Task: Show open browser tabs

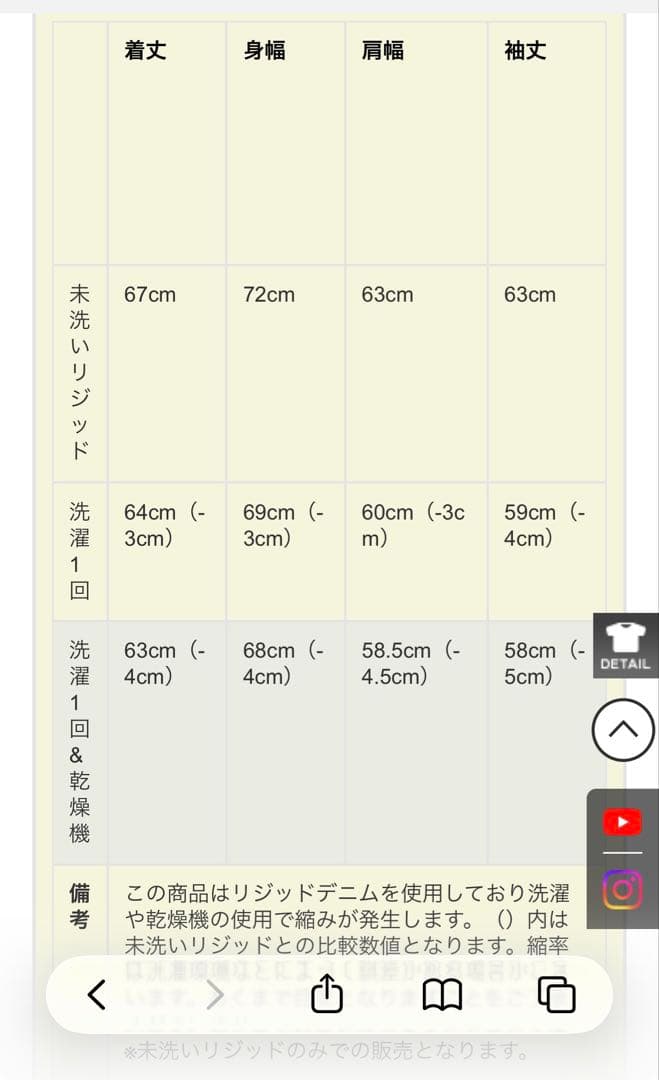Action: point(556,995)
